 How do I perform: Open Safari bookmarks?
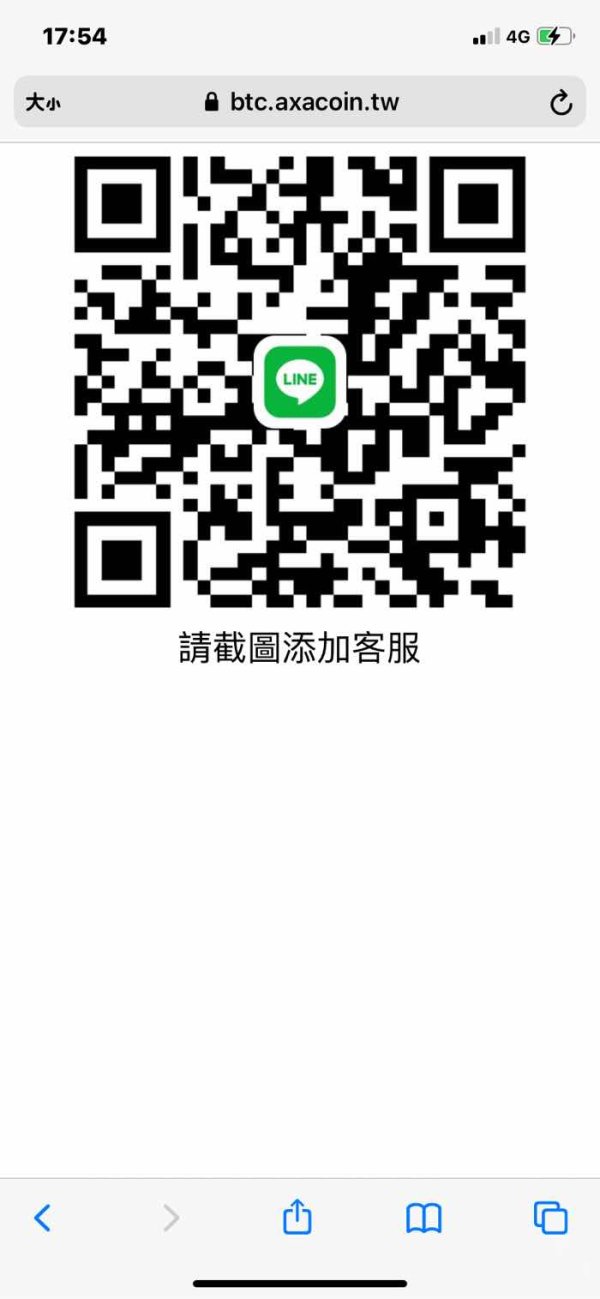(424, 1218)
